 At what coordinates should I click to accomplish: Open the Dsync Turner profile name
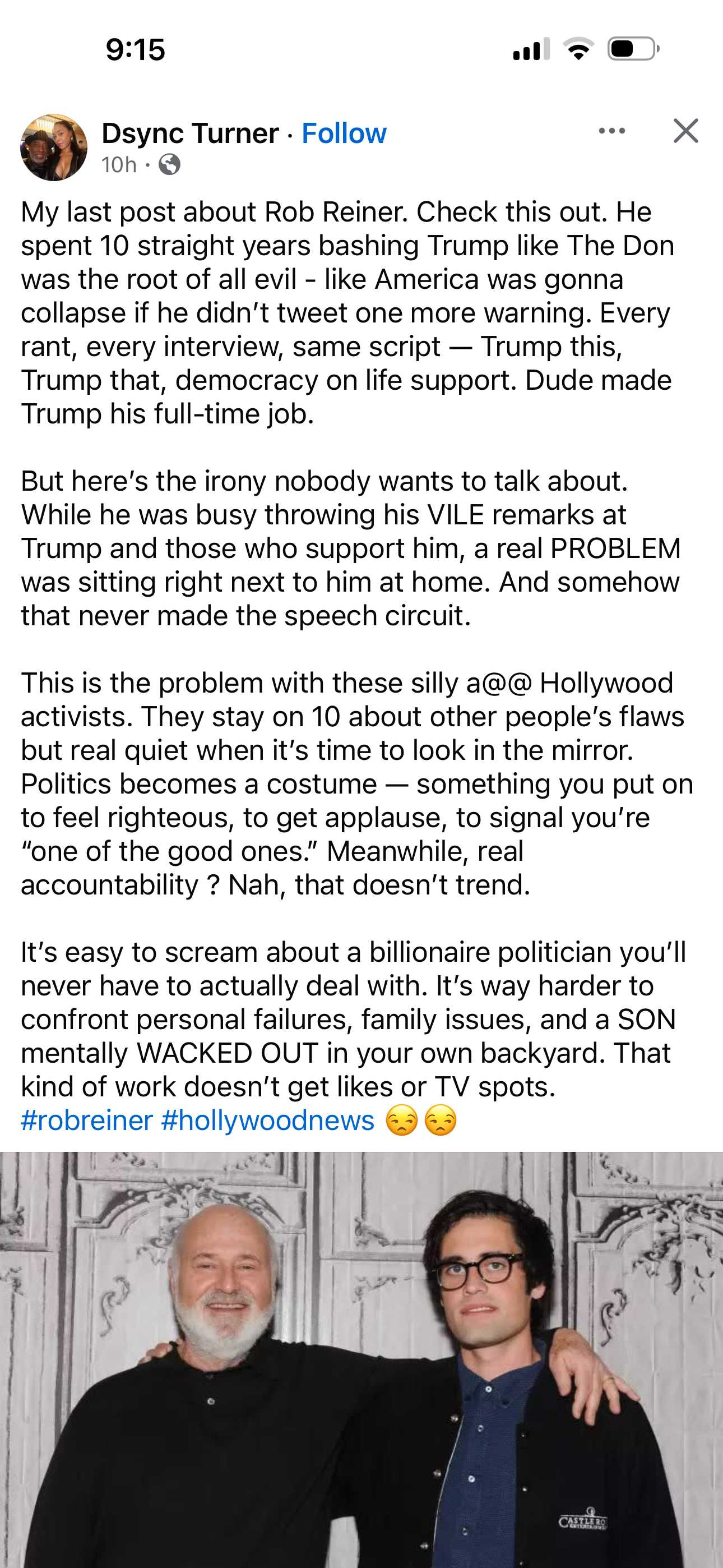[x=190, y=133]
